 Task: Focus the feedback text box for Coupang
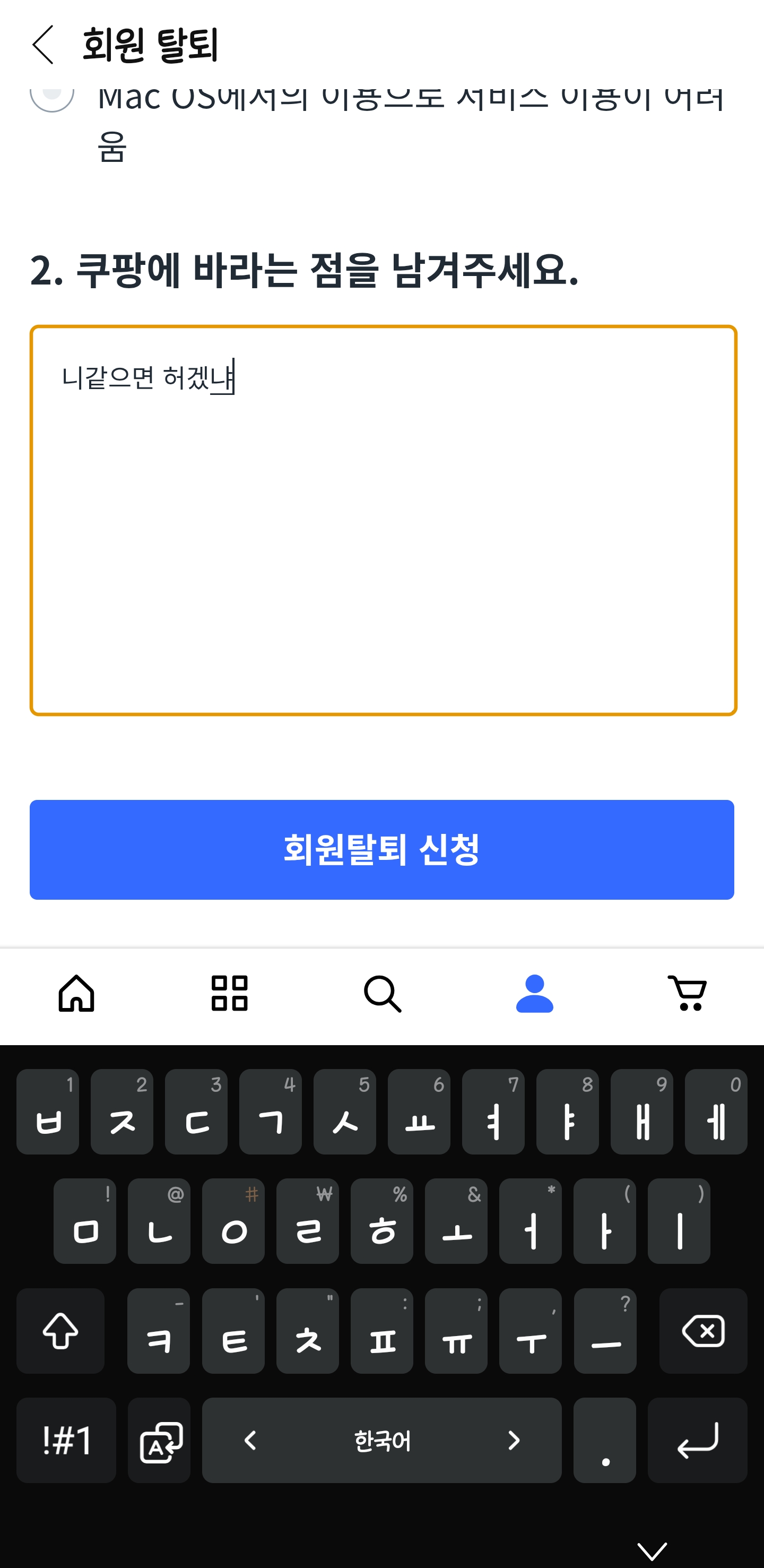pyautogui.click(x=383, y=520)
